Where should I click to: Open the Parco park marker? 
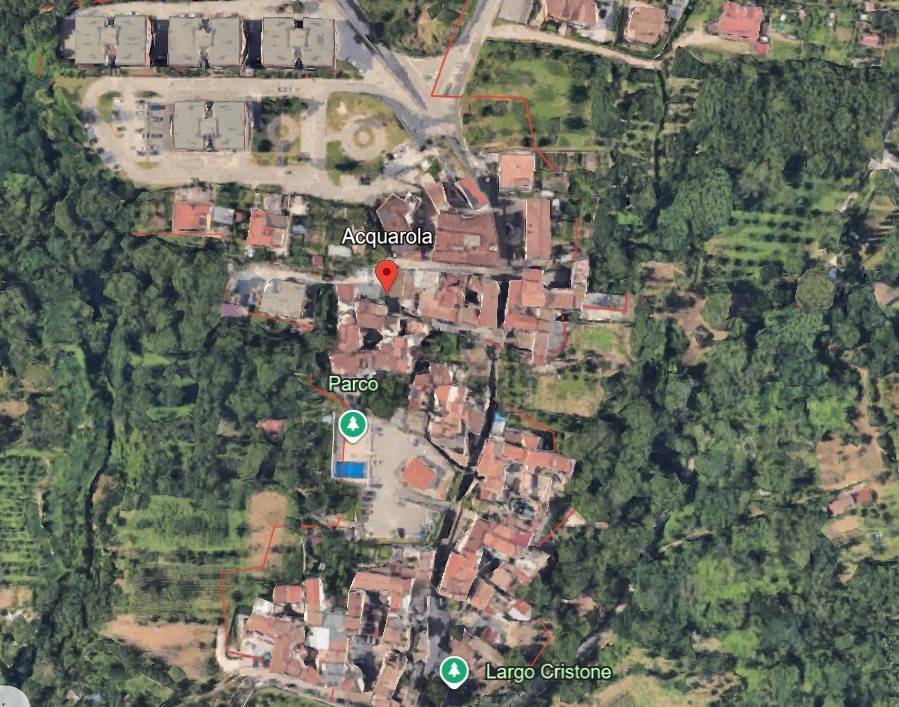click(x=351, y=426)
